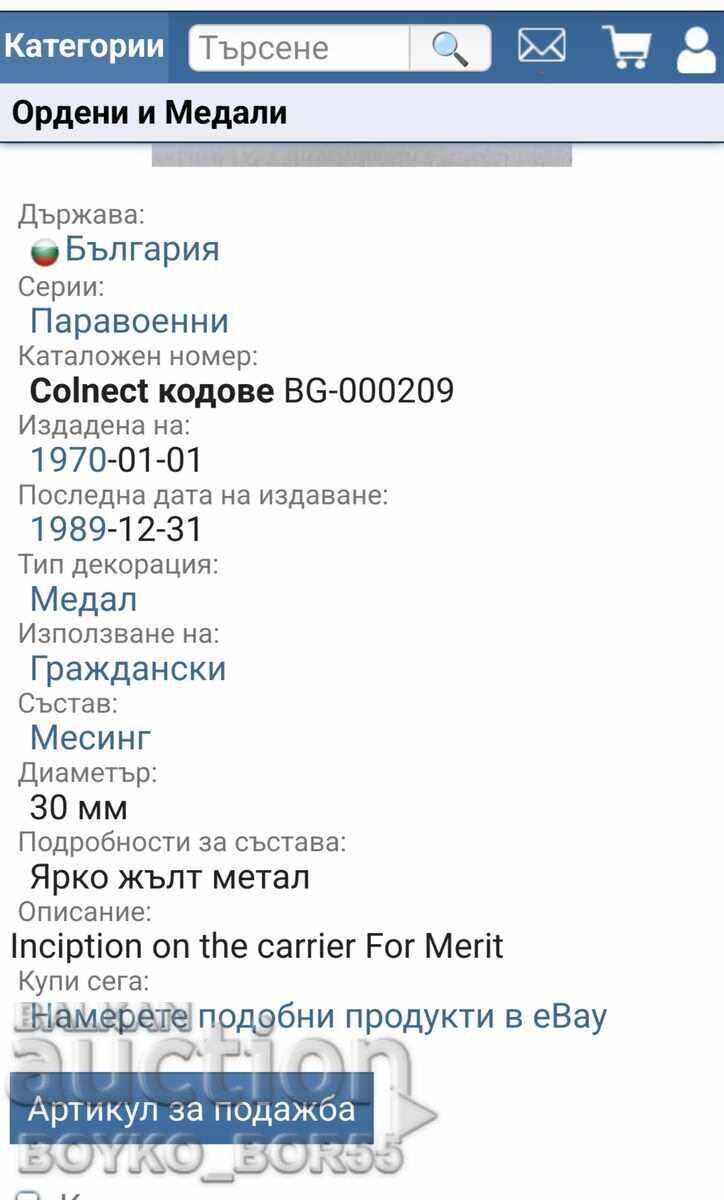Focus the Търсене search field

click(x=298, y=48)
